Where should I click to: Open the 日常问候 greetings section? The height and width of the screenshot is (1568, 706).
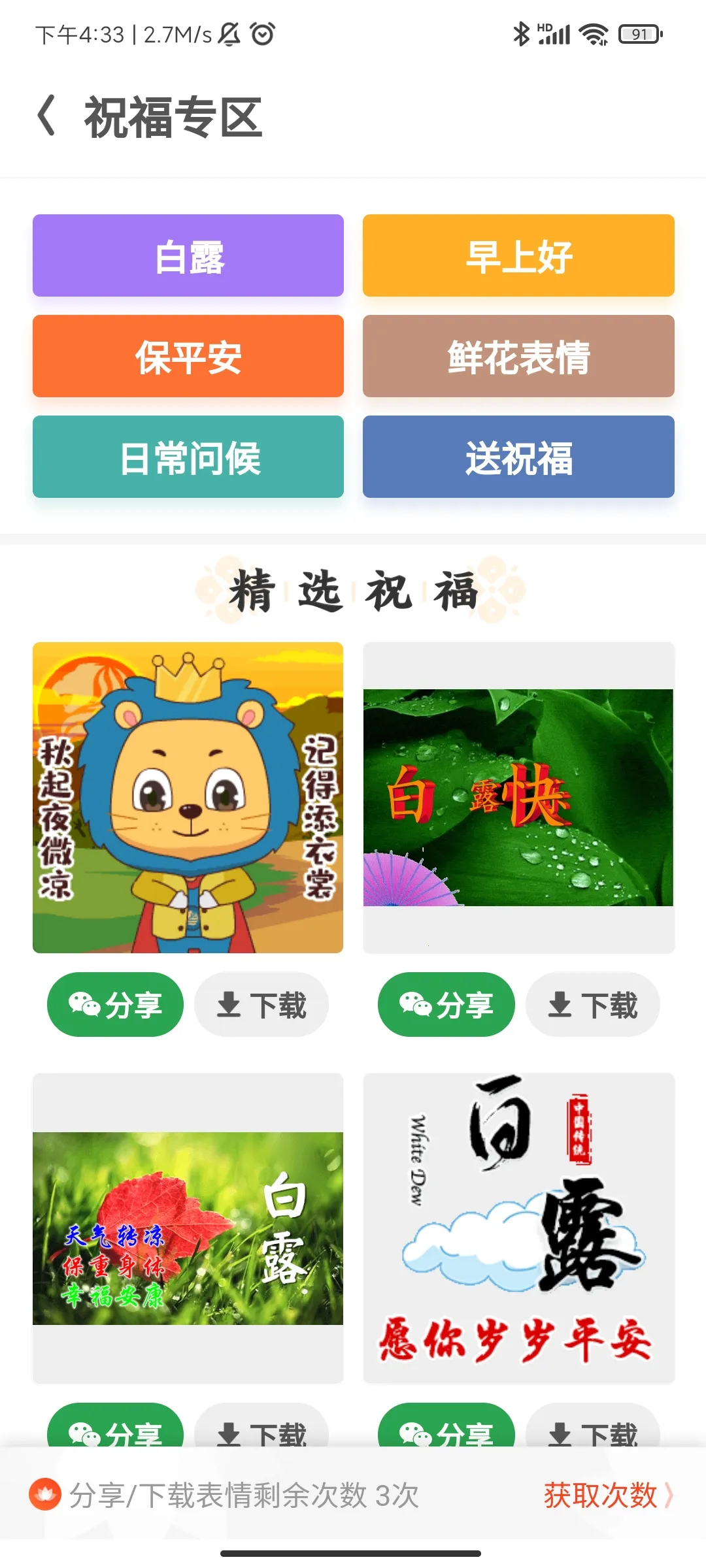[188, 457]
